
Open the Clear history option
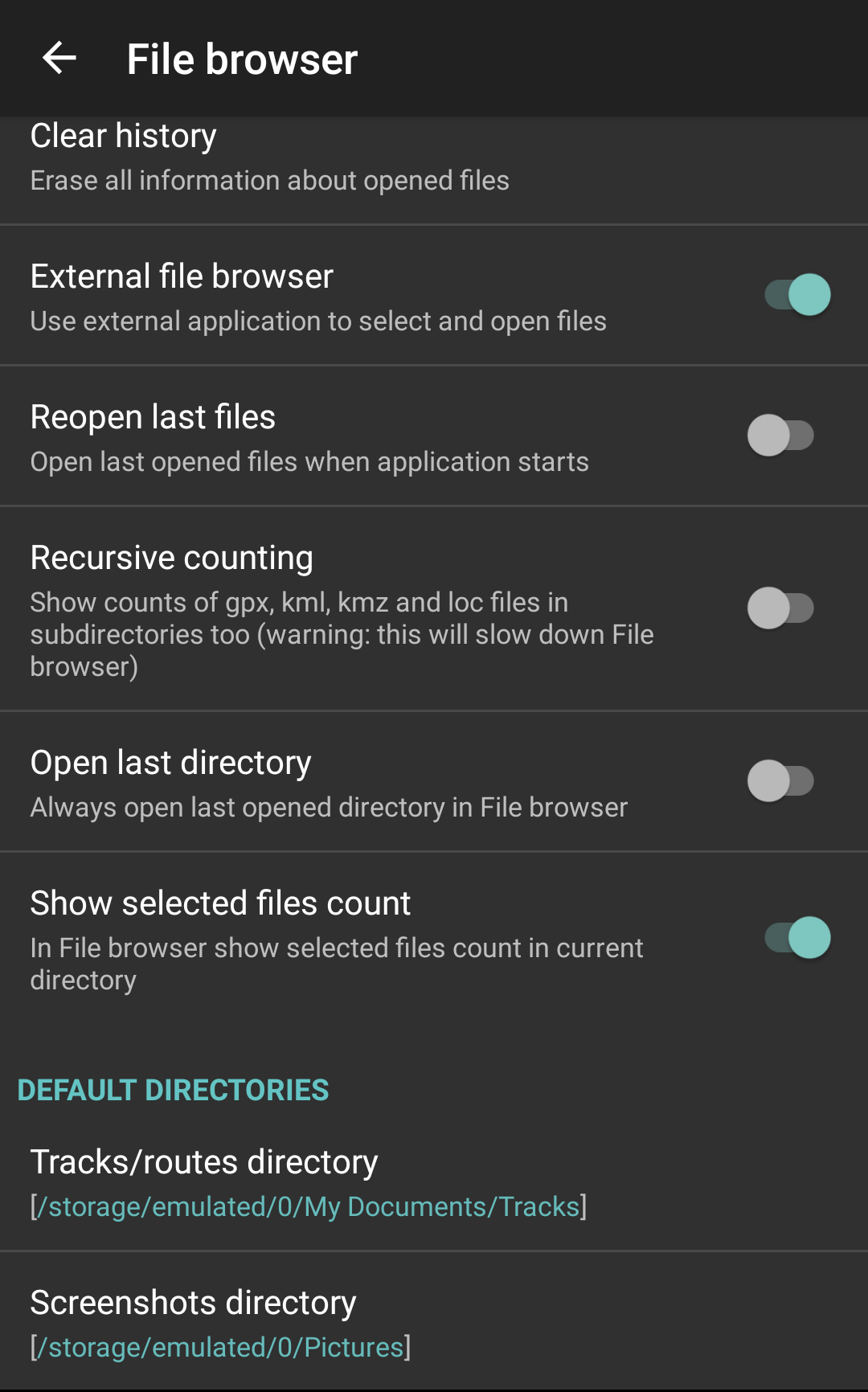point(269,158)
